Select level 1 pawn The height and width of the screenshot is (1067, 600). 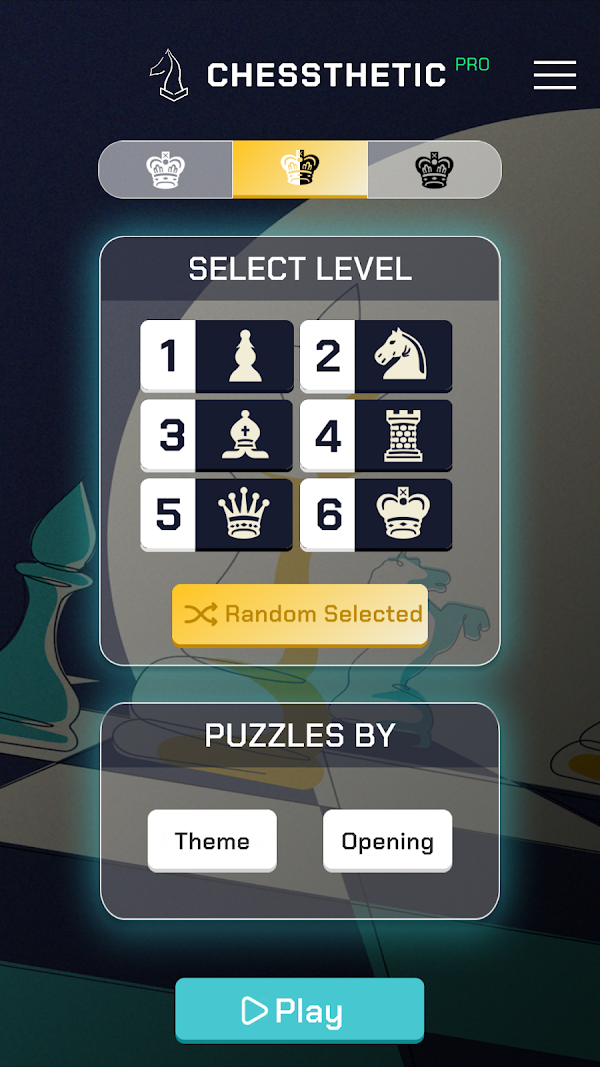[x=217, y=356]
